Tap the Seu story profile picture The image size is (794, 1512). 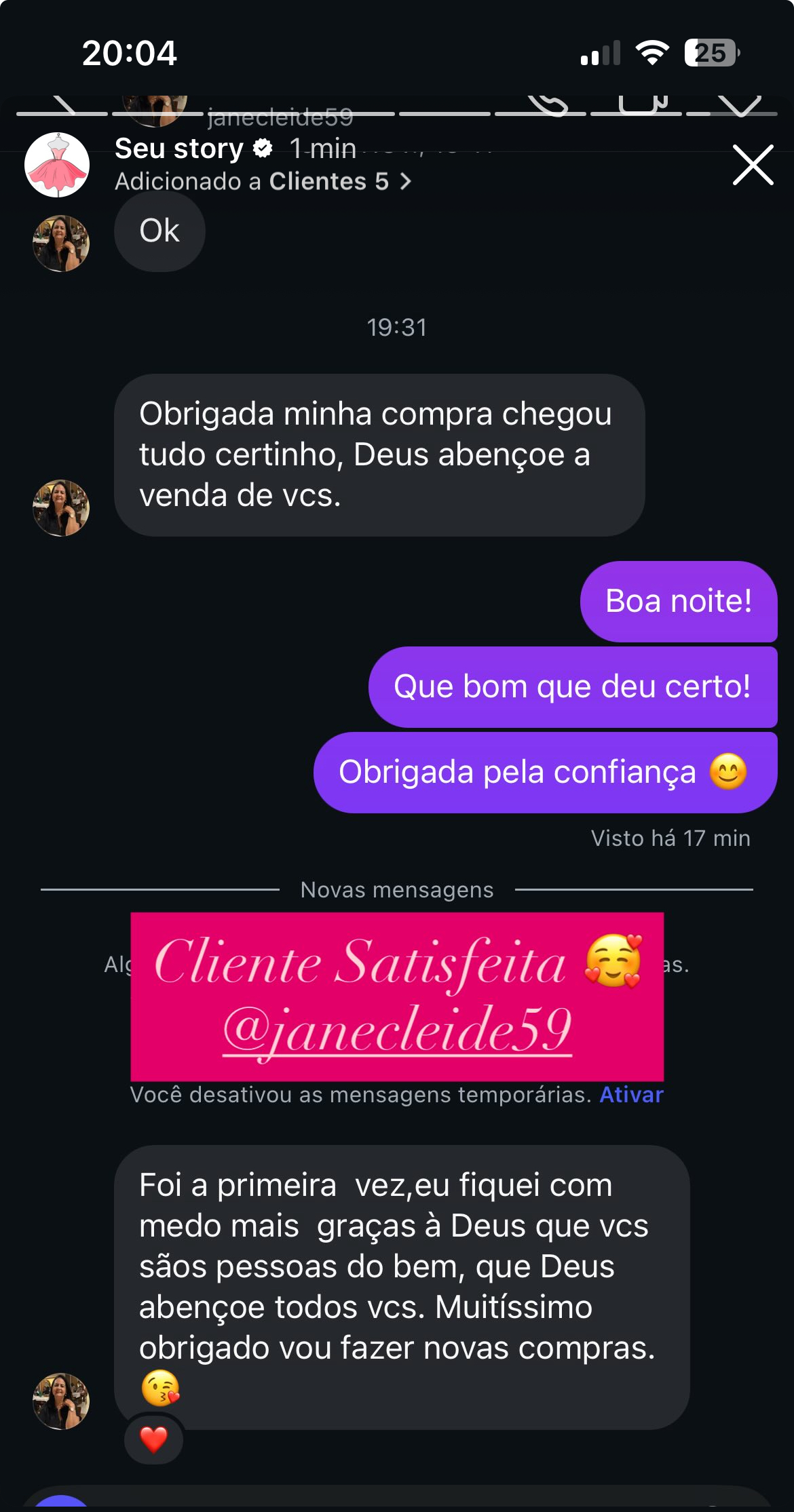click(57, 165)
